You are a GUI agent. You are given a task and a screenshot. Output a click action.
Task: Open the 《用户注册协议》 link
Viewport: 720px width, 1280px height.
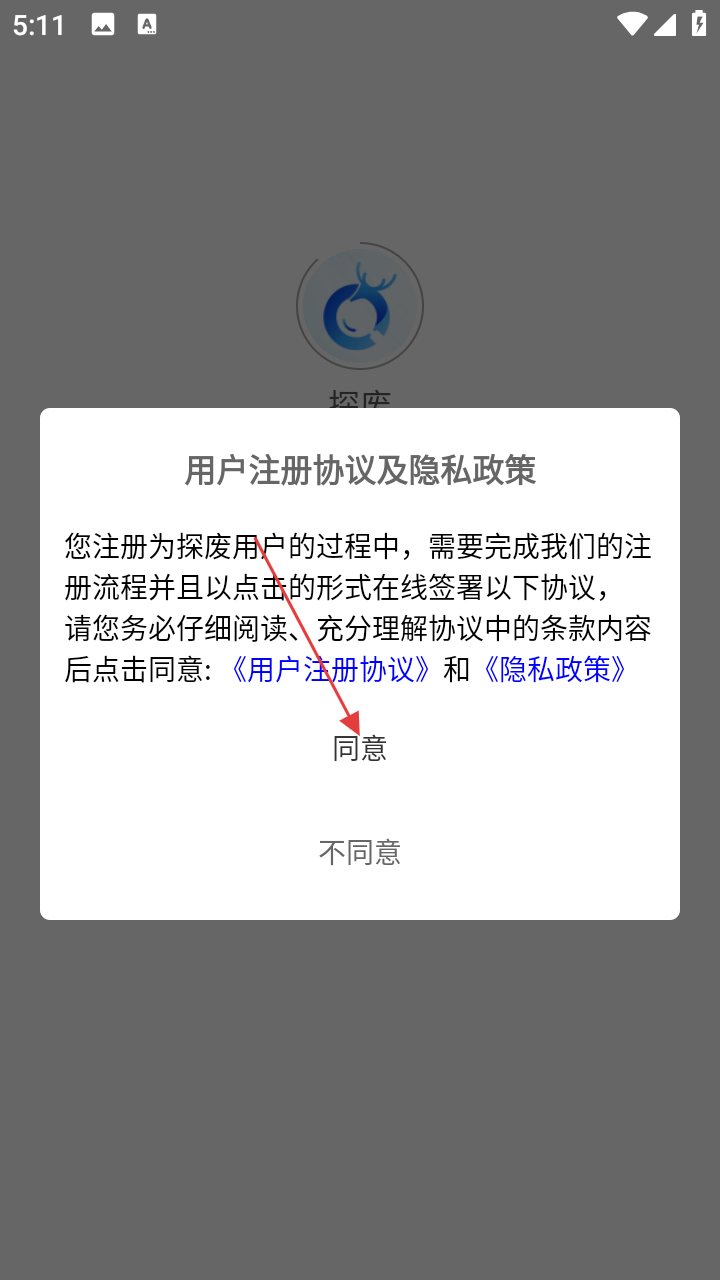click(331, 670)
